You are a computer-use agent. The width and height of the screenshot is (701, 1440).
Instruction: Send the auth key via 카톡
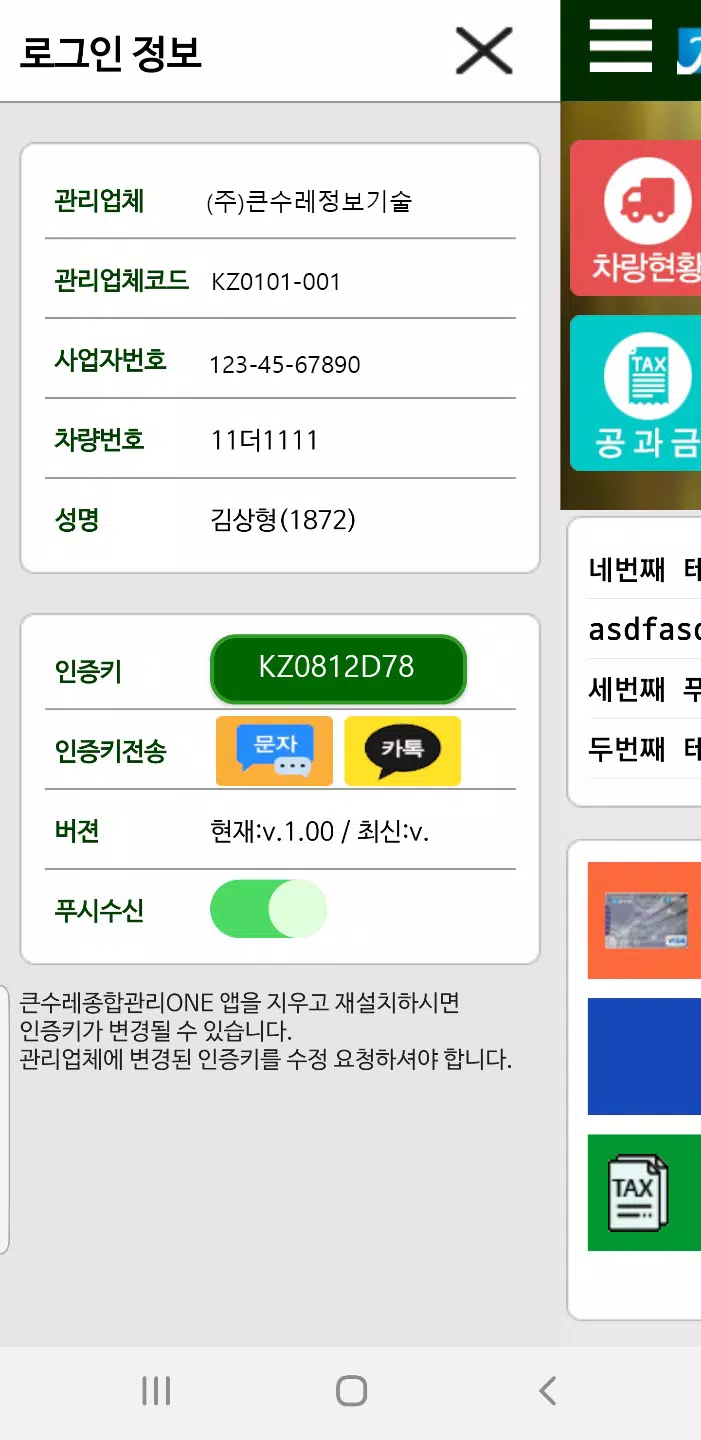coord(402,751)
